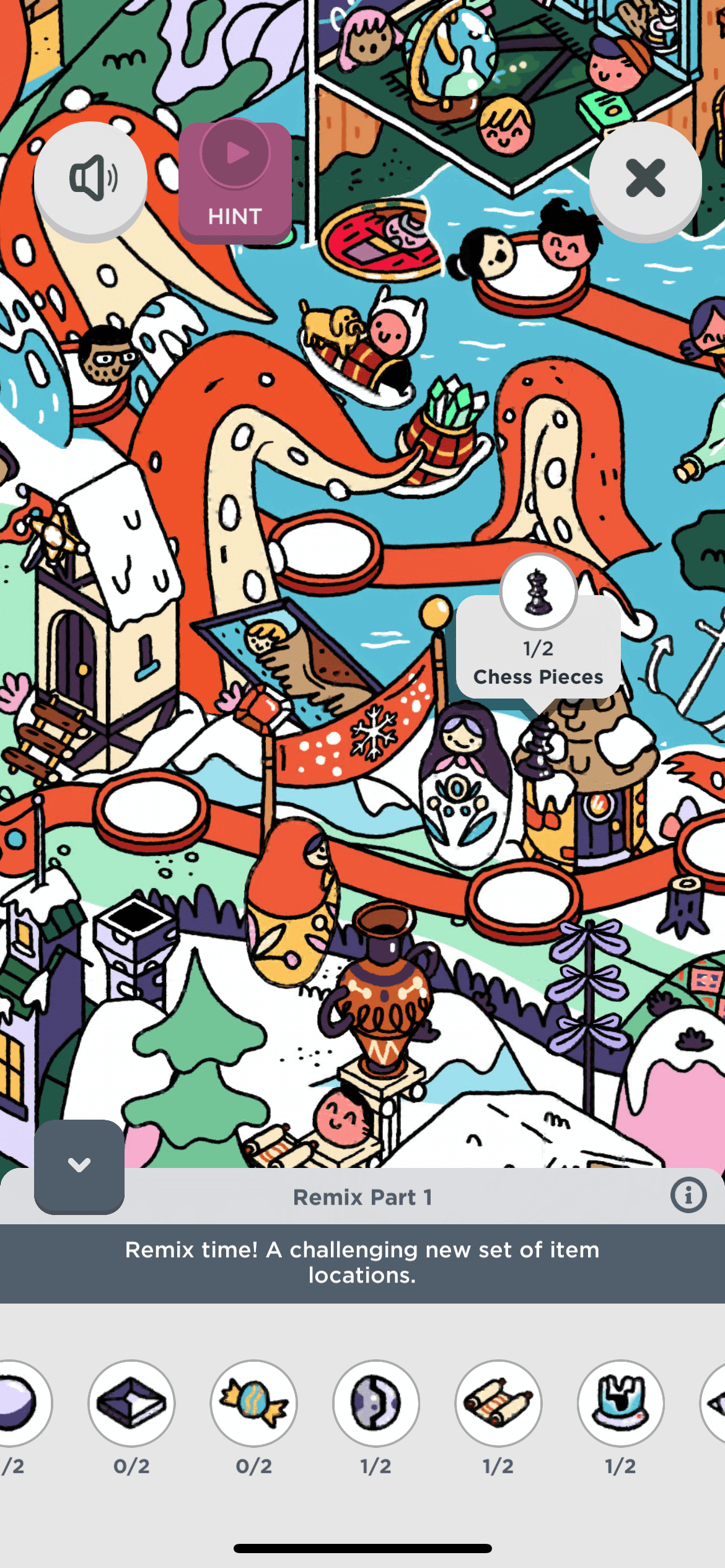This screenshot has width=725, height=1568.
Task: Mute the game sound
Action: (x=90, y=178)
